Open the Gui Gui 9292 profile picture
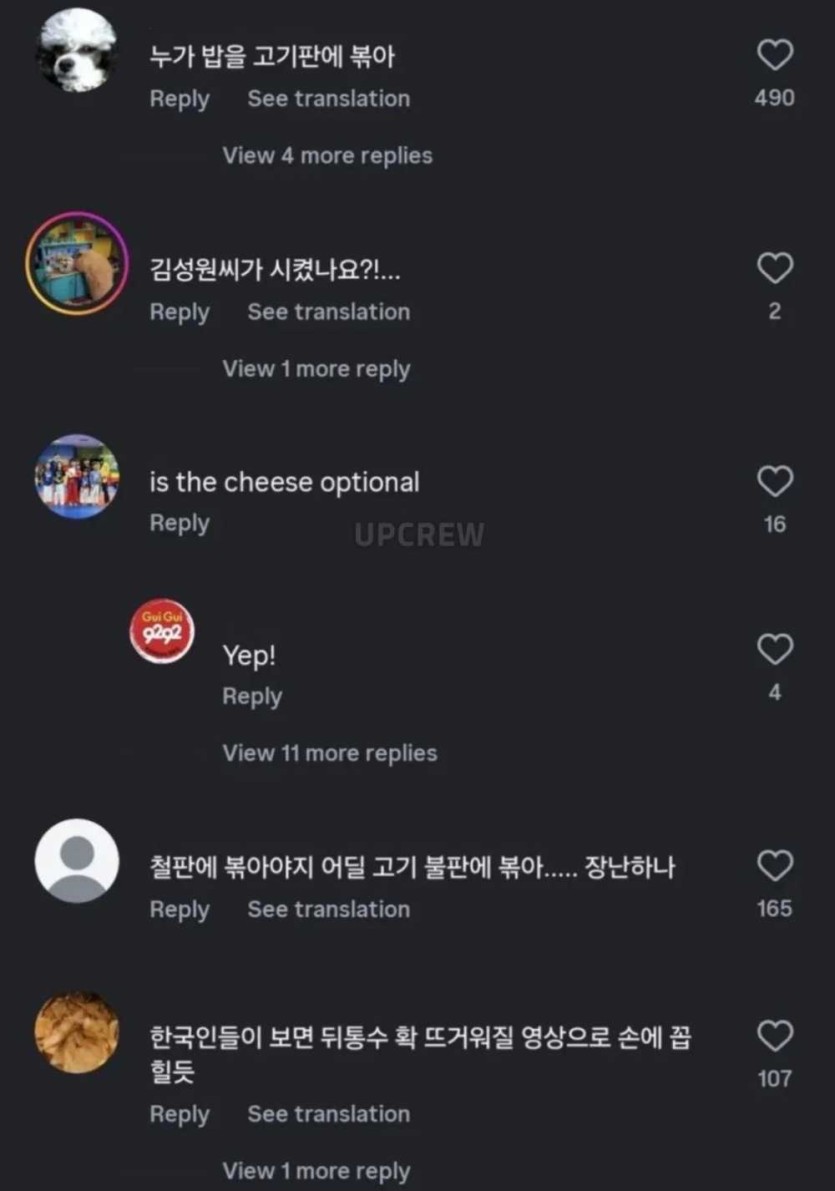The height and width of the screenshot is (1191, 835). pos(162,633)
